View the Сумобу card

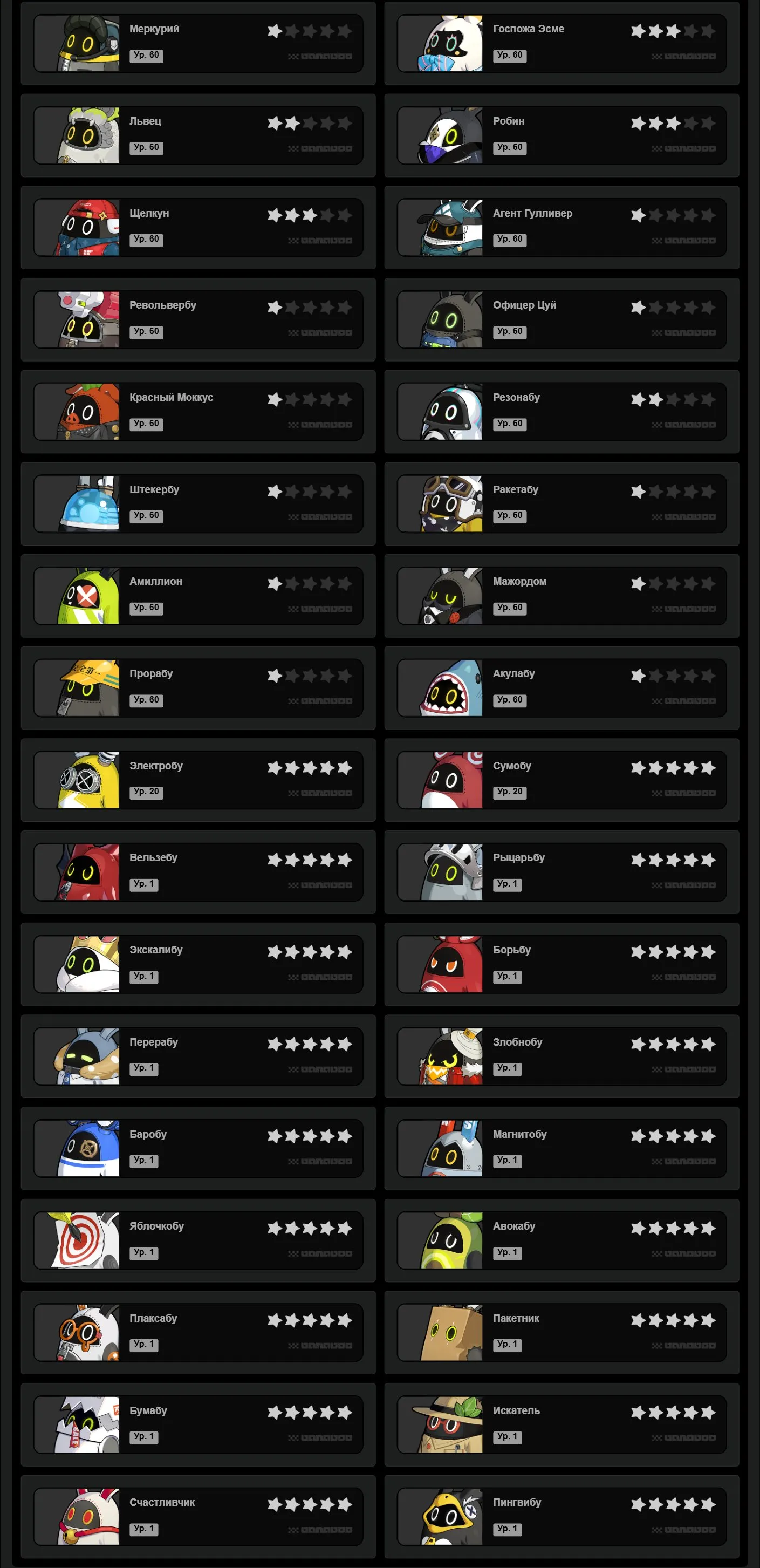561,780
